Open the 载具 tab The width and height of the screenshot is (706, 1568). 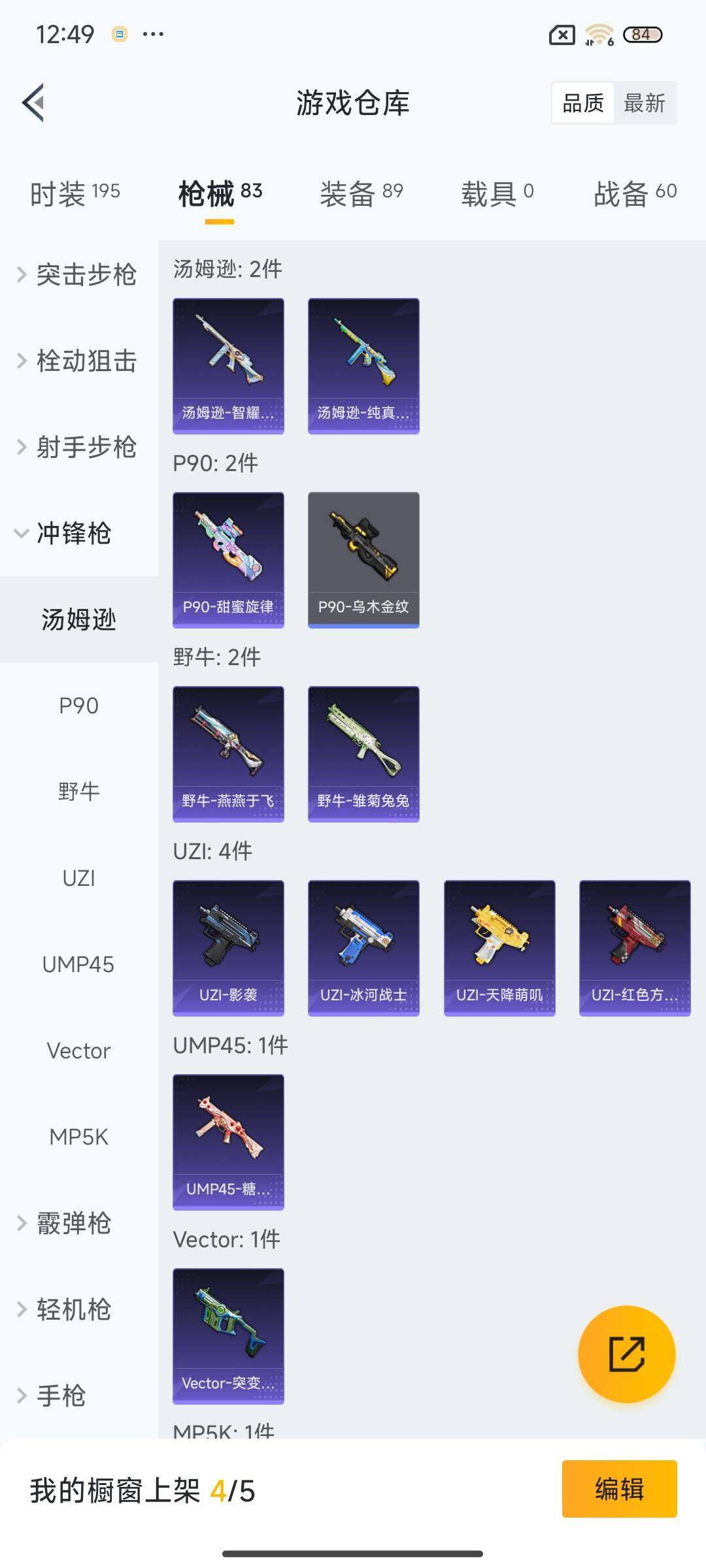(x=497, y=193)
